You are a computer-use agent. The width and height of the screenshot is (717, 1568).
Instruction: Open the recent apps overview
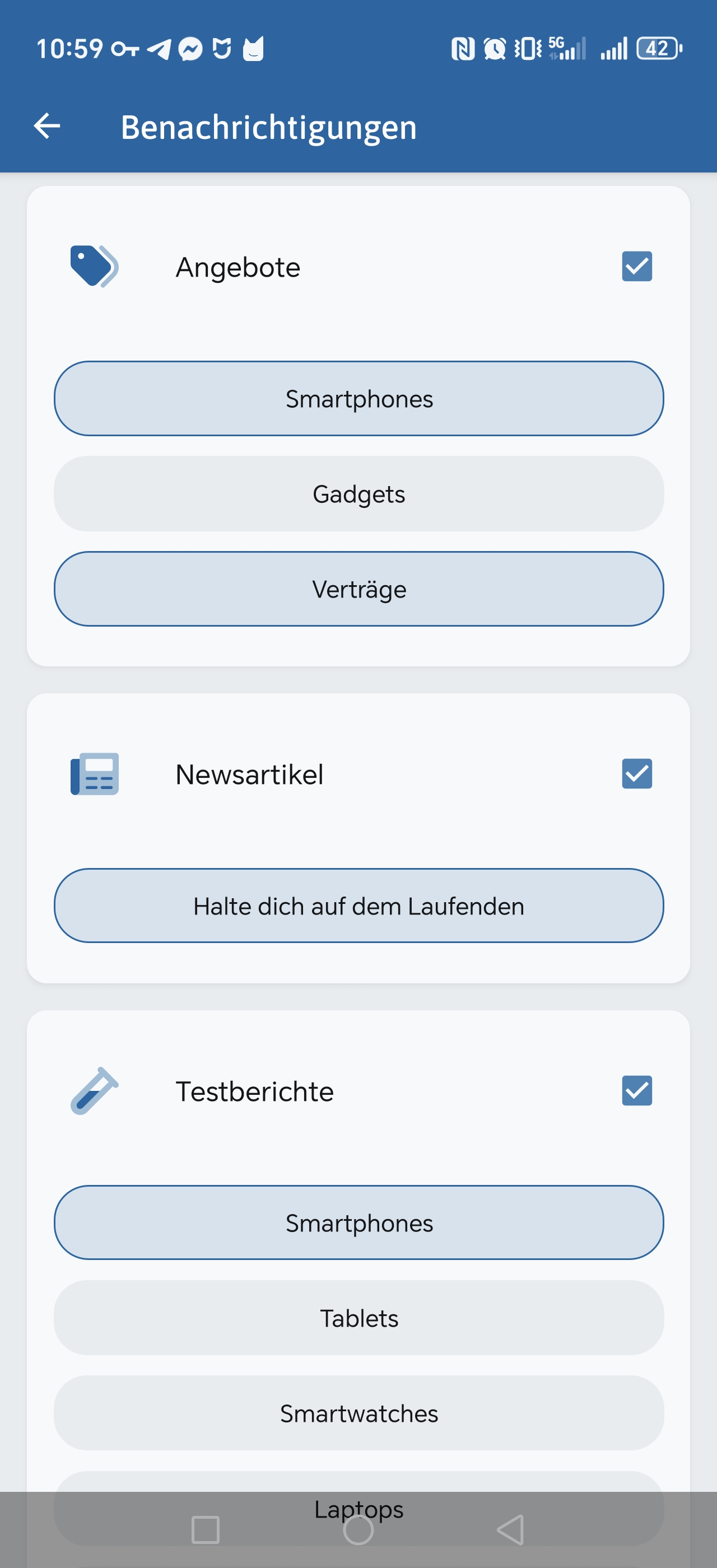[206, 1530]
